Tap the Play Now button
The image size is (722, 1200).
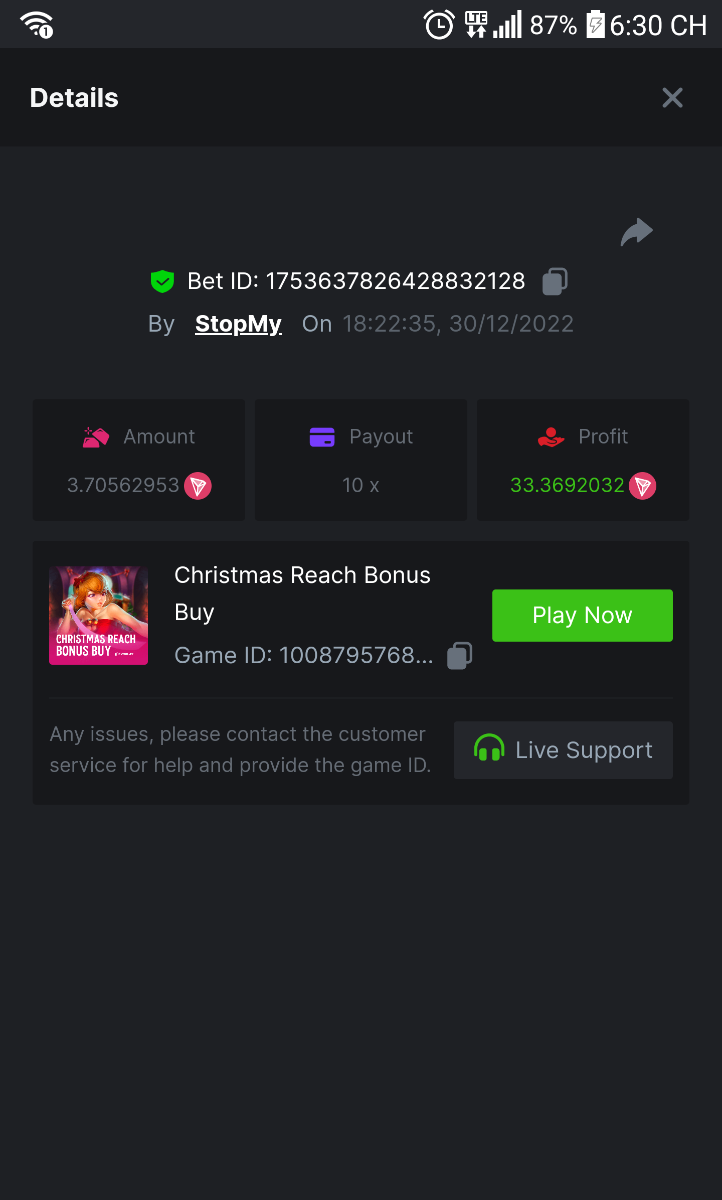[x=582, y=615]
